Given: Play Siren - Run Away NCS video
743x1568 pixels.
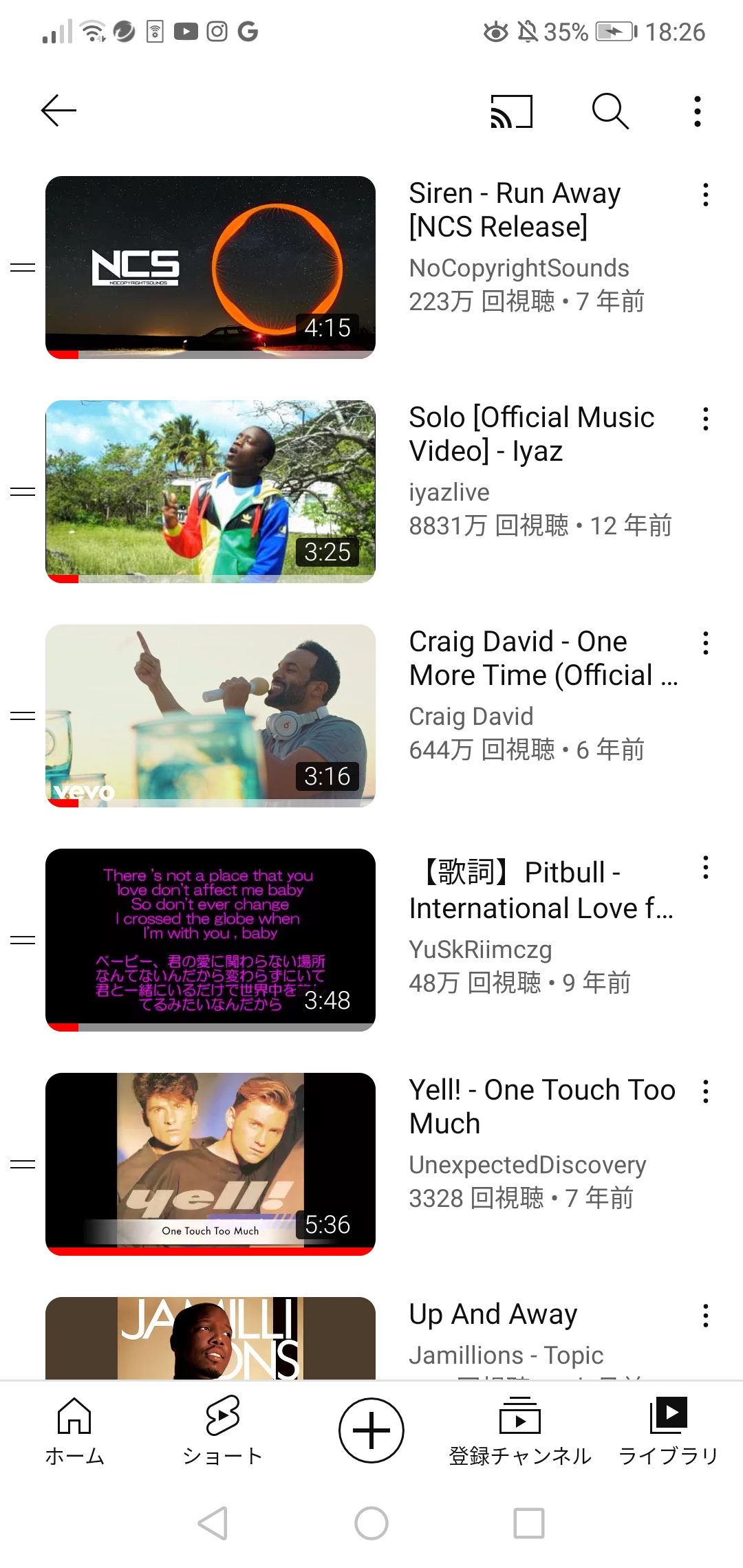Looking at the screenshot, I should (x=211, y=268).
